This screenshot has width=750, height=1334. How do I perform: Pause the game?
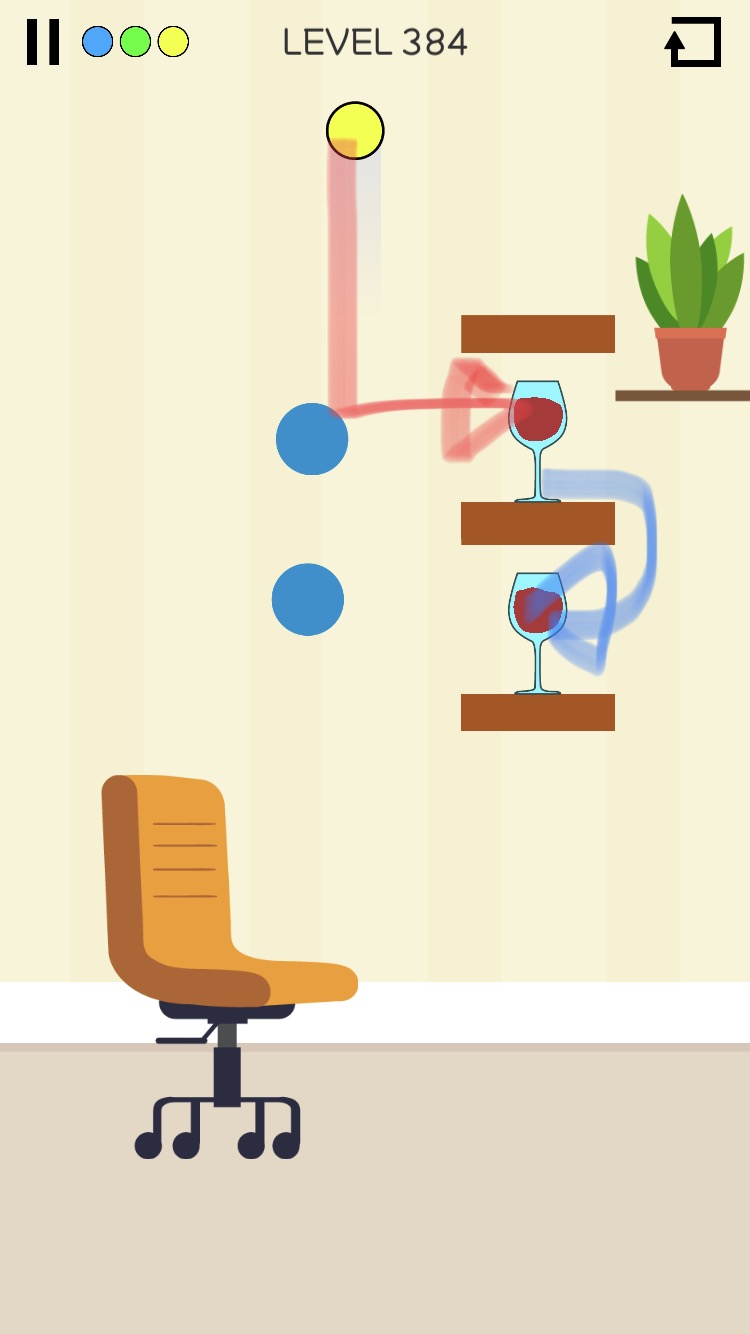[43, 42]
